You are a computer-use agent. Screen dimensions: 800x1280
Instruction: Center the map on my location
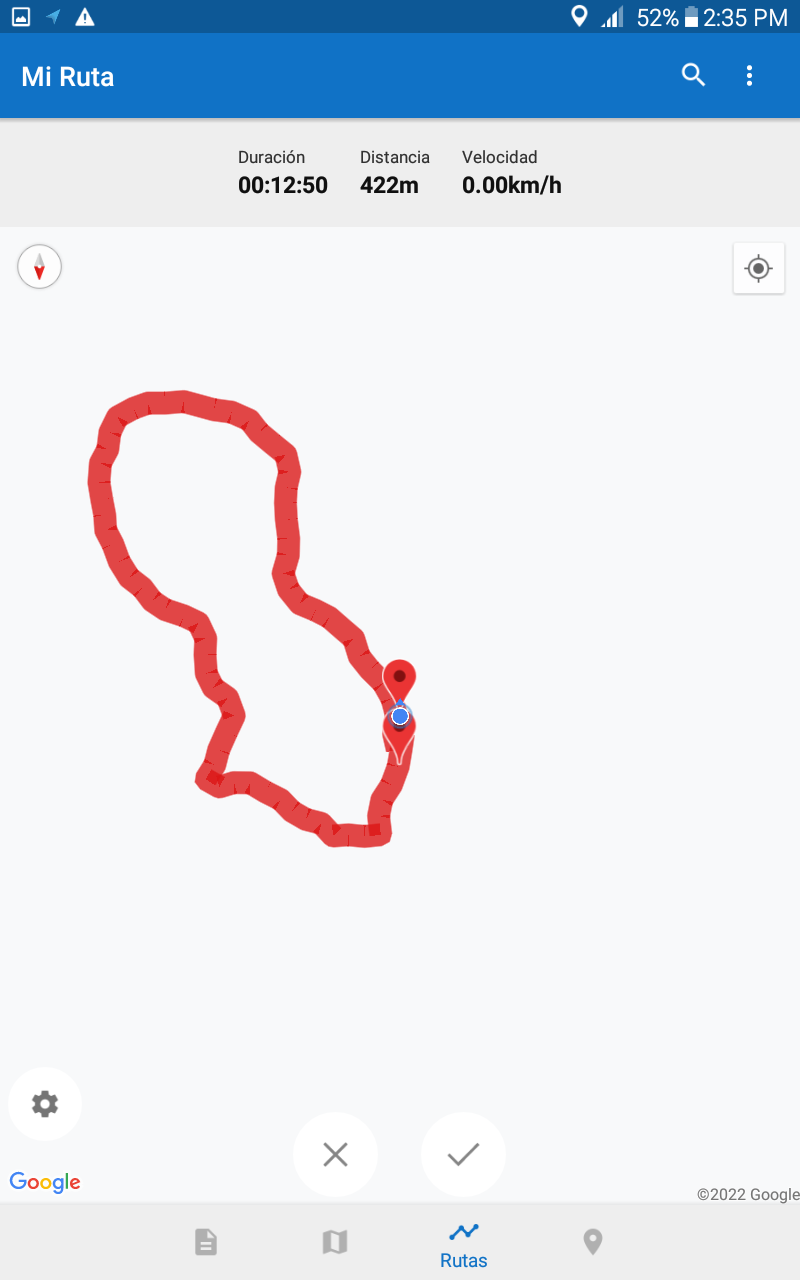tap(758, 268)
